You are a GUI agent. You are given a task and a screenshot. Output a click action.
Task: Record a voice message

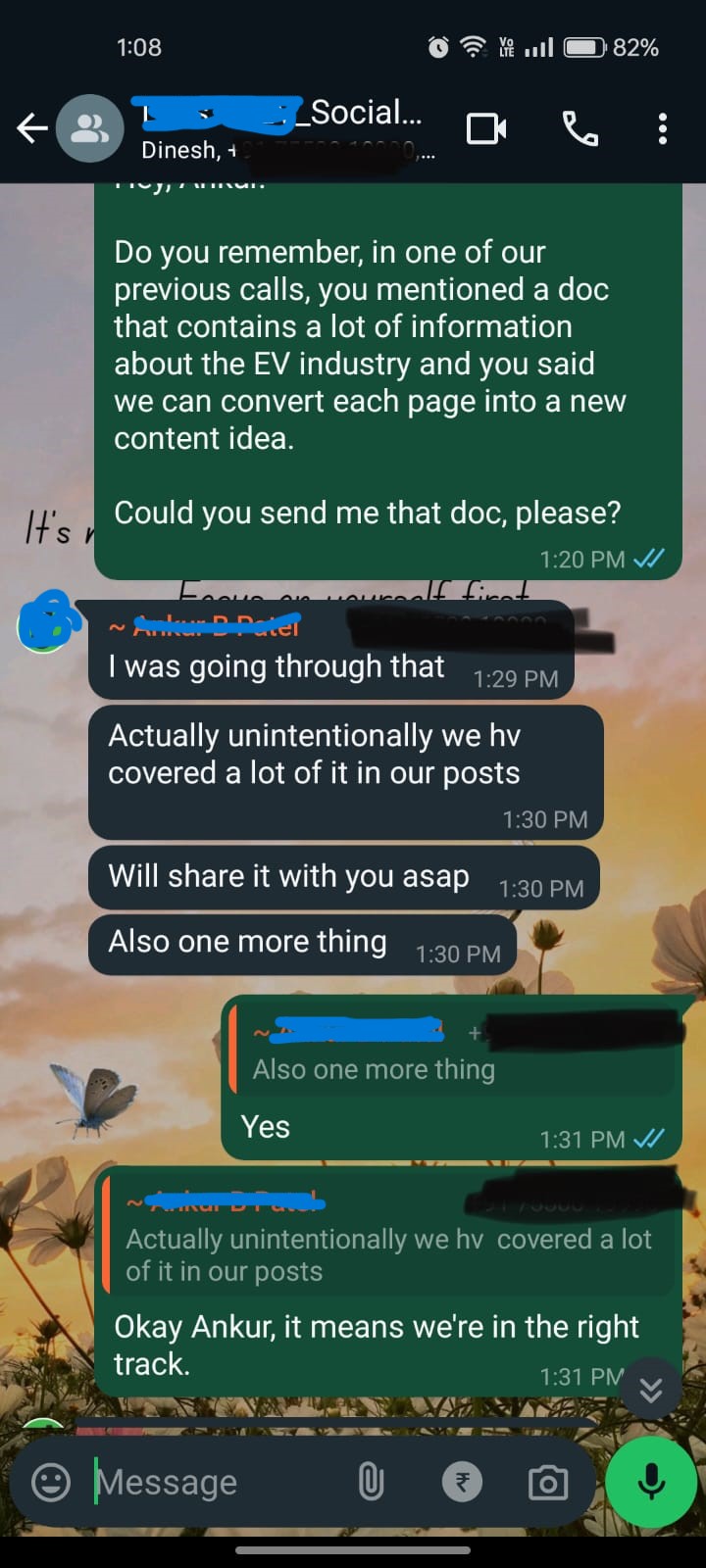[x=651, y=1482]
